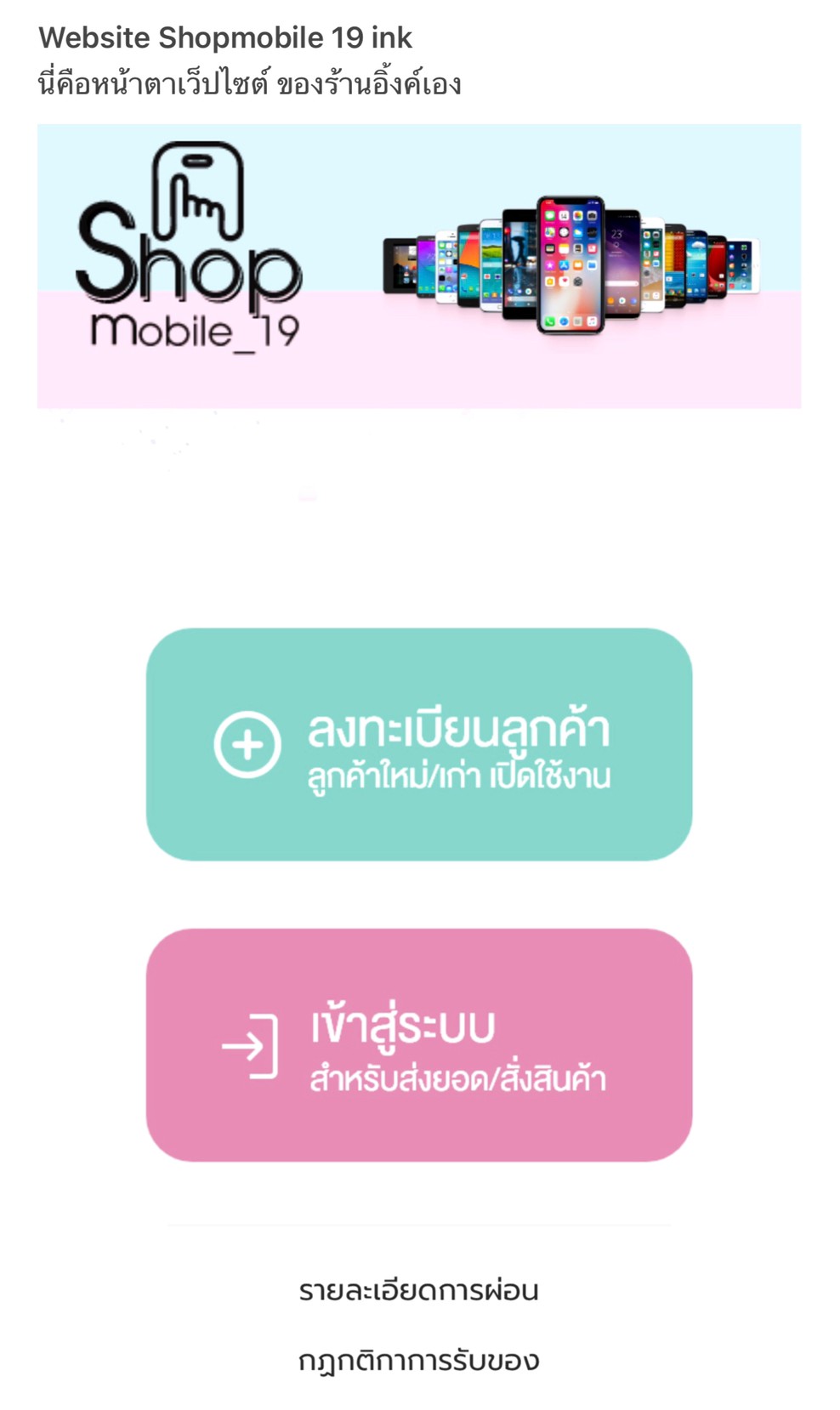The image size is (840, 1410).
Task: View รายละเอียดการผ่อน installment details
Action: [x=418, y=1290]
